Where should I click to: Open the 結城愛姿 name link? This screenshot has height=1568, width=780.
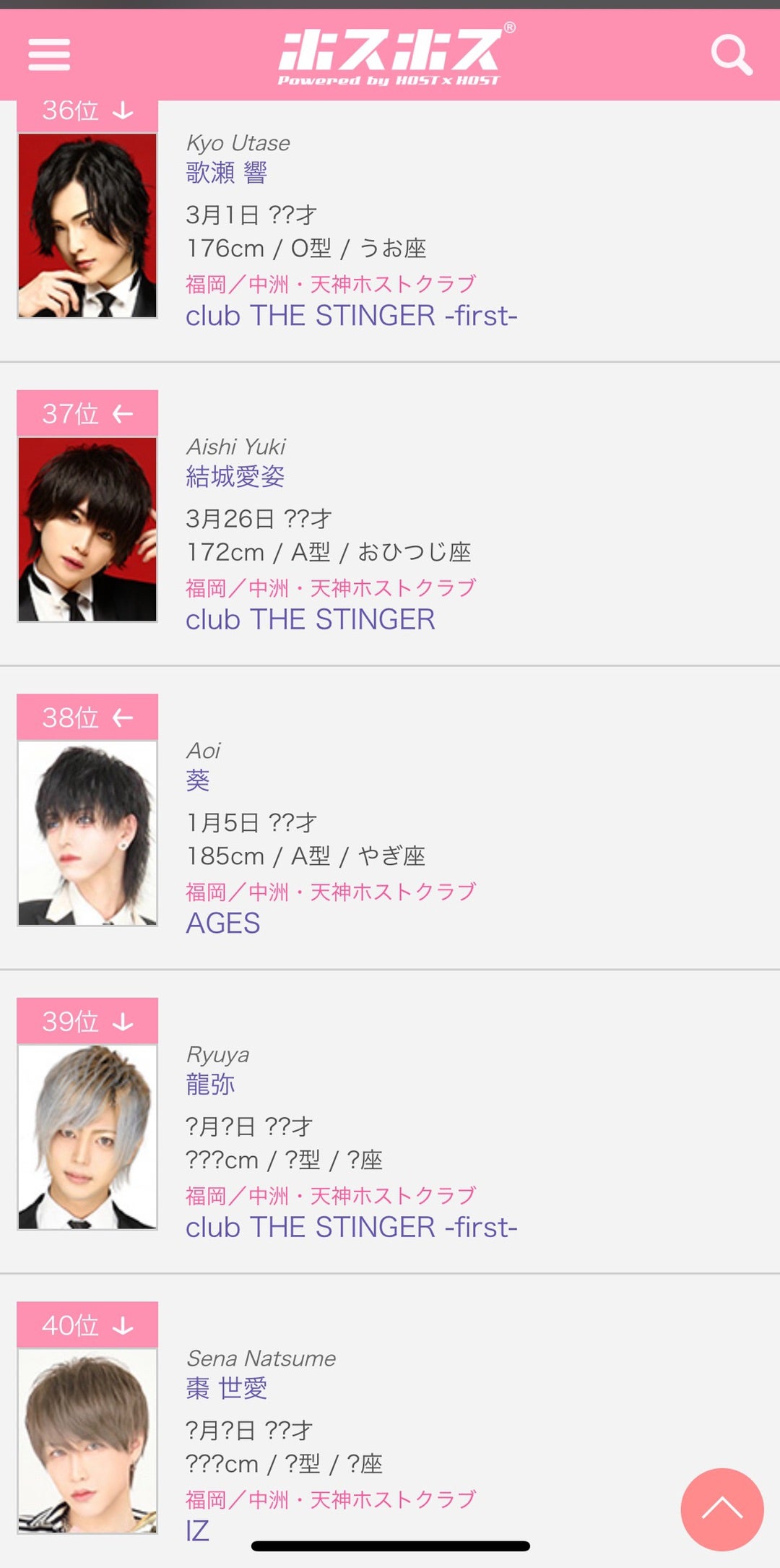(x=235, y=477)
